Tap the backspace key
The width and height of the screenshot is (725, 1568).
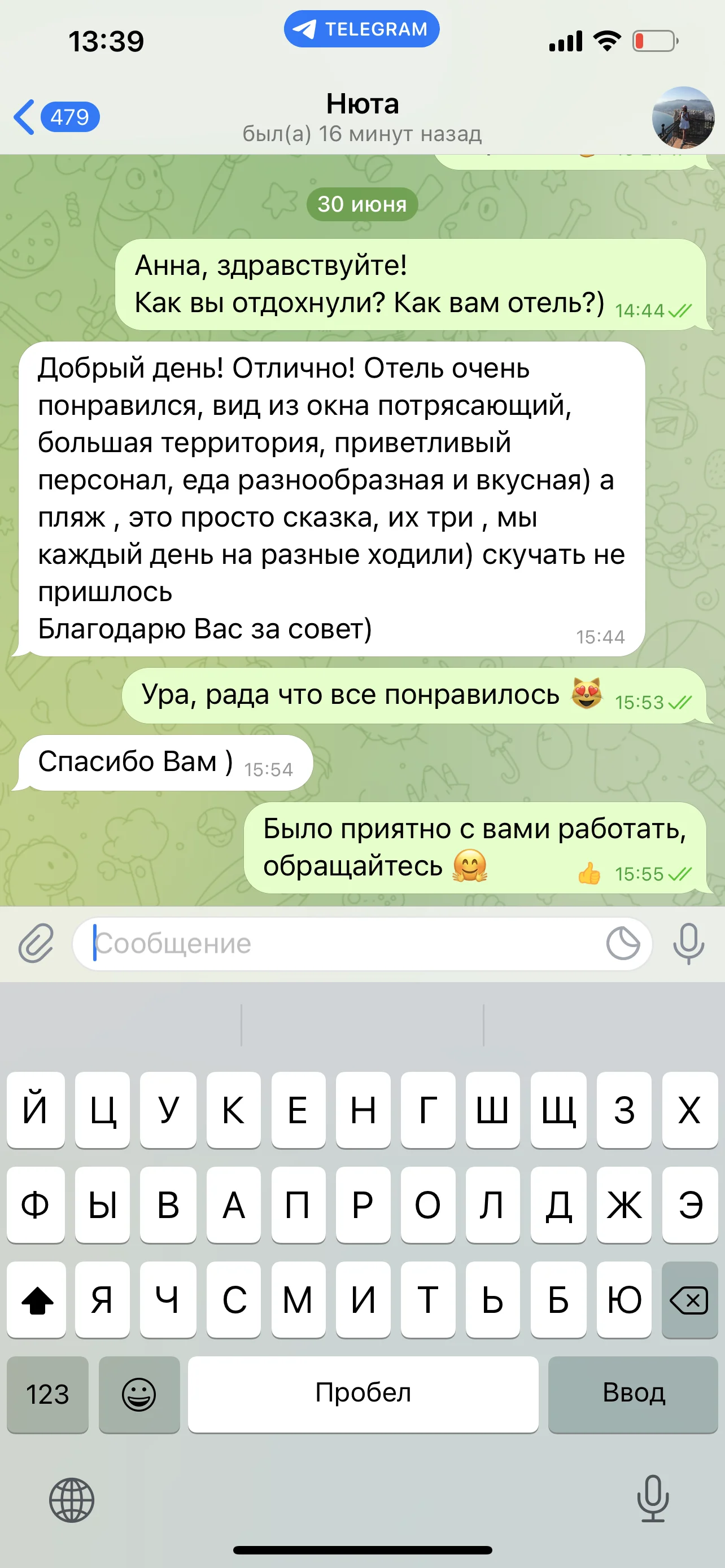click(688, 1301)
